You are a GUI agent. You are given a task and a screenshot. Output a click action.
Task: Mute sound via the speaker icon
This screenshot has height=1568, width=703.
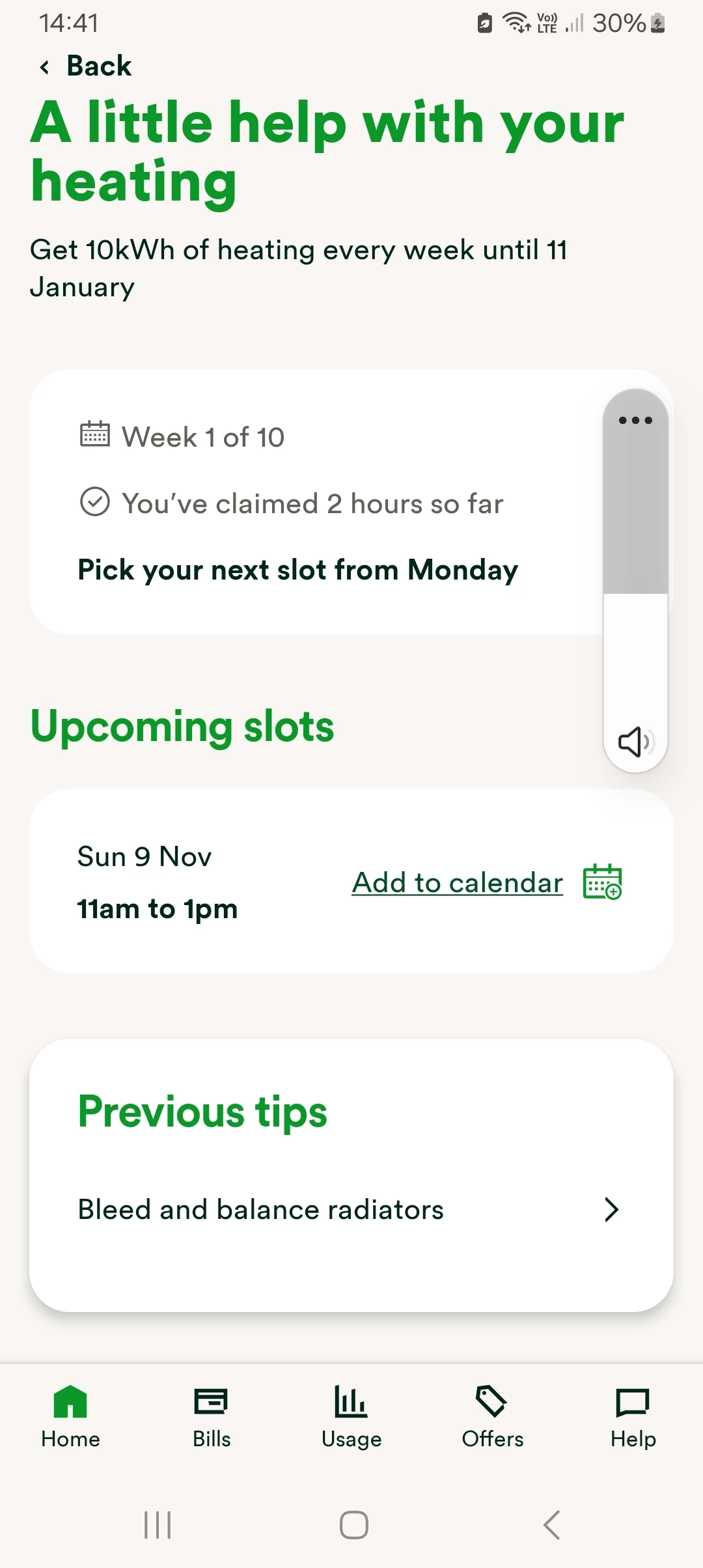click(635, 741)
